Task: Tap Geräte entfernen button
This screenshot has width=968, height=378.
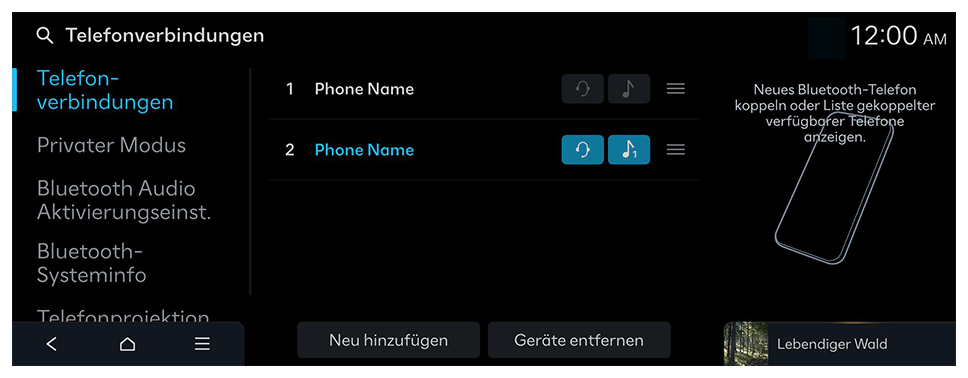Action: tap(578, 340)
